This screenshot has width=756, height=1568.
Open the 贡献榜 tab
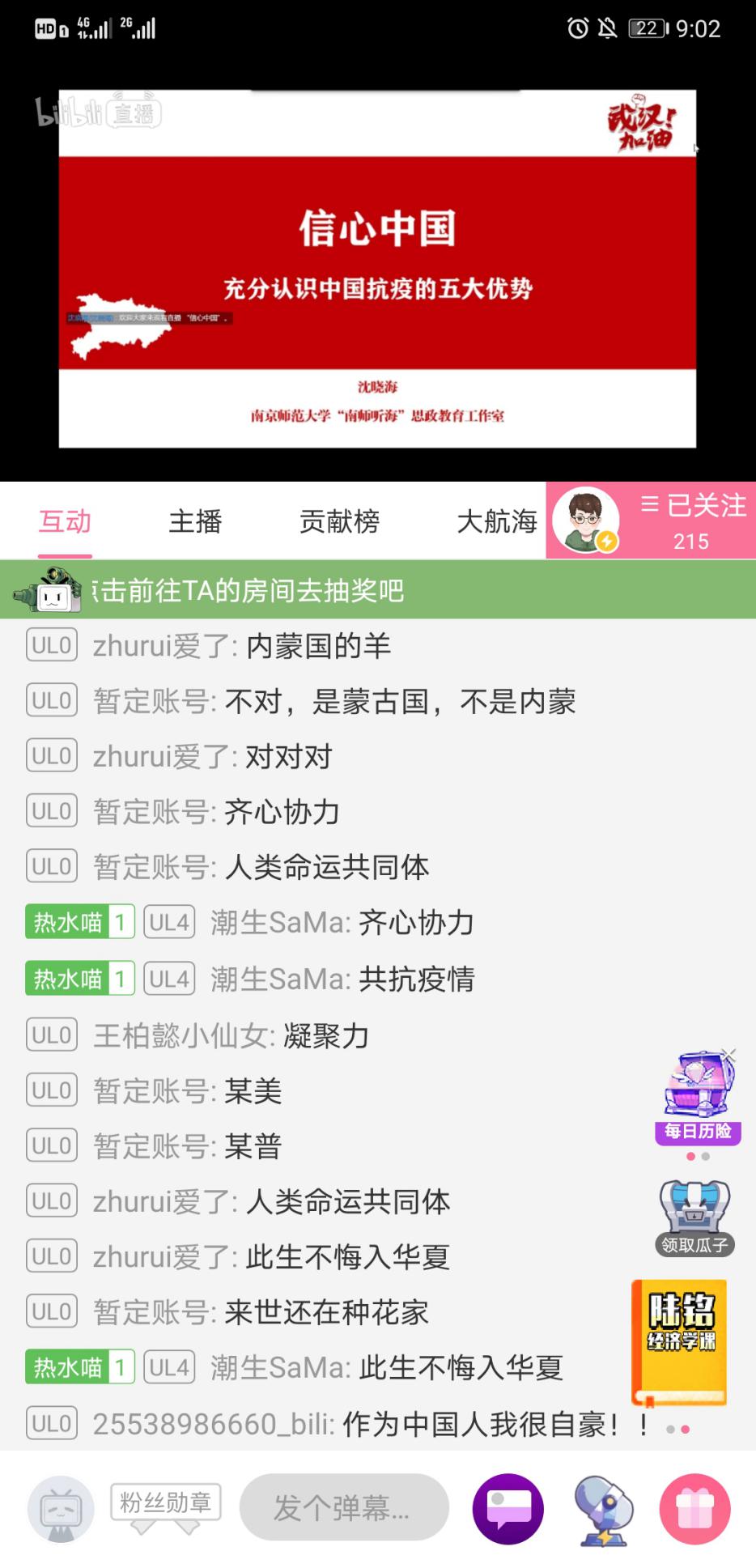pos(339,521)
